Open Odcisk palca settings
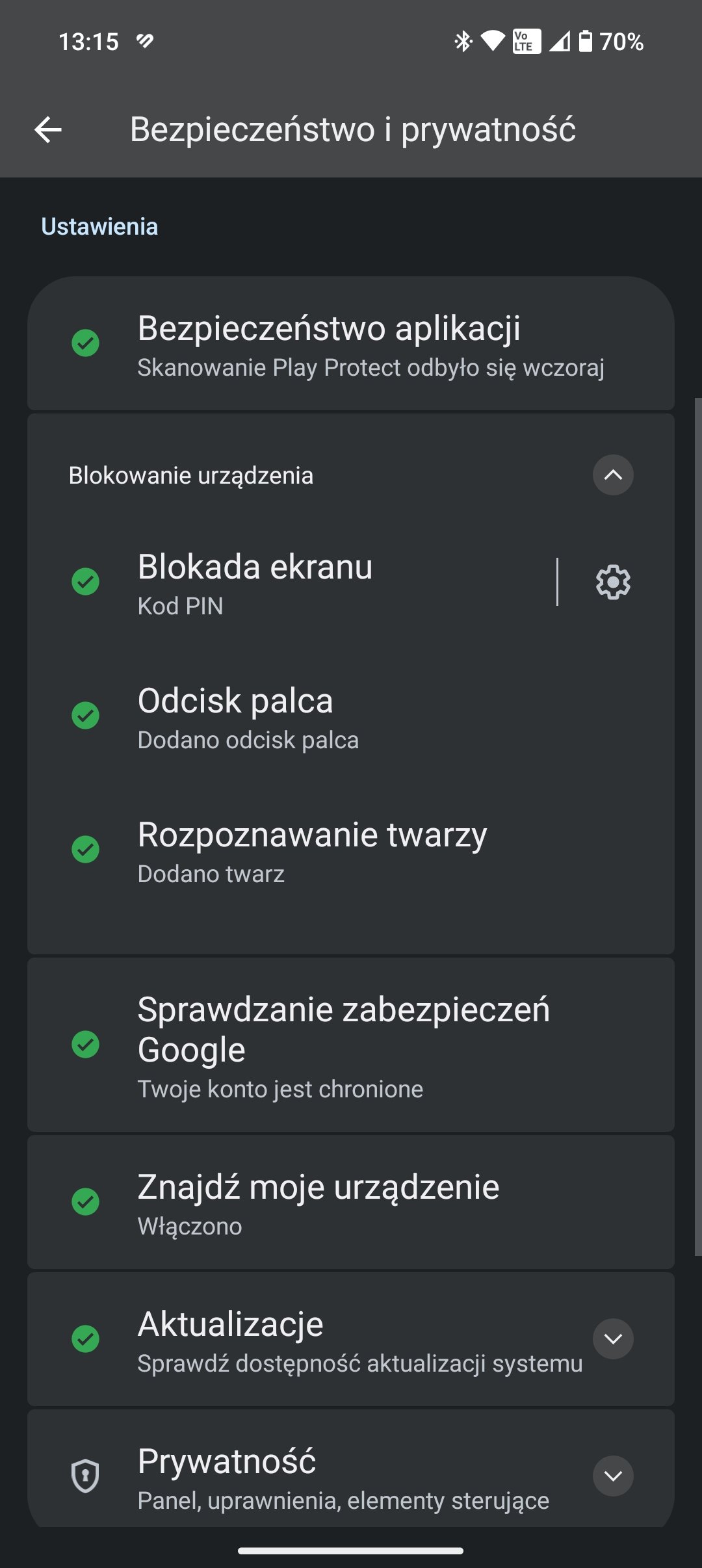The width and height of the screenshot is (702, 1568). coord(351,716)
